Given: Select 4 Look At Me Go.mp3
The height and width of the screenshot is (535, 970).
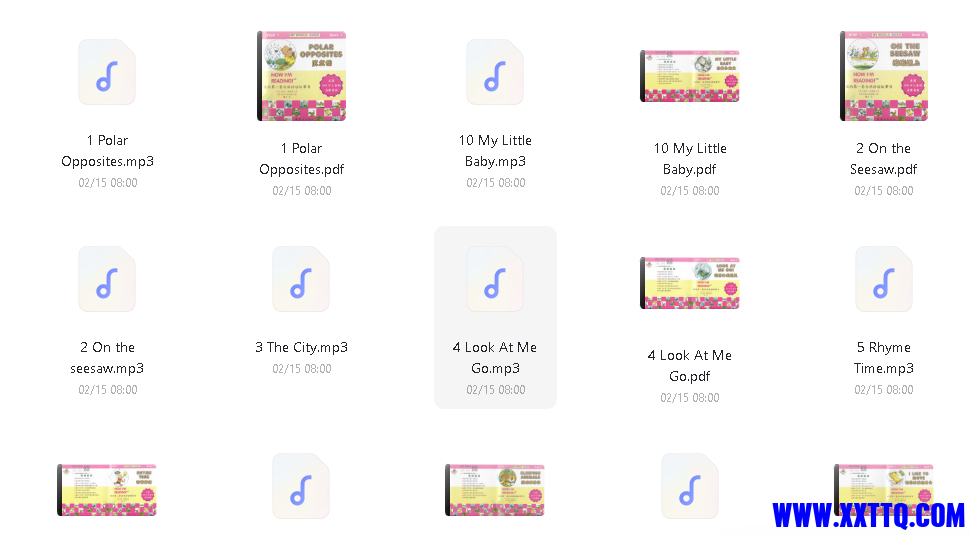Looking at the screenshot, I should [x=495, y=280].
